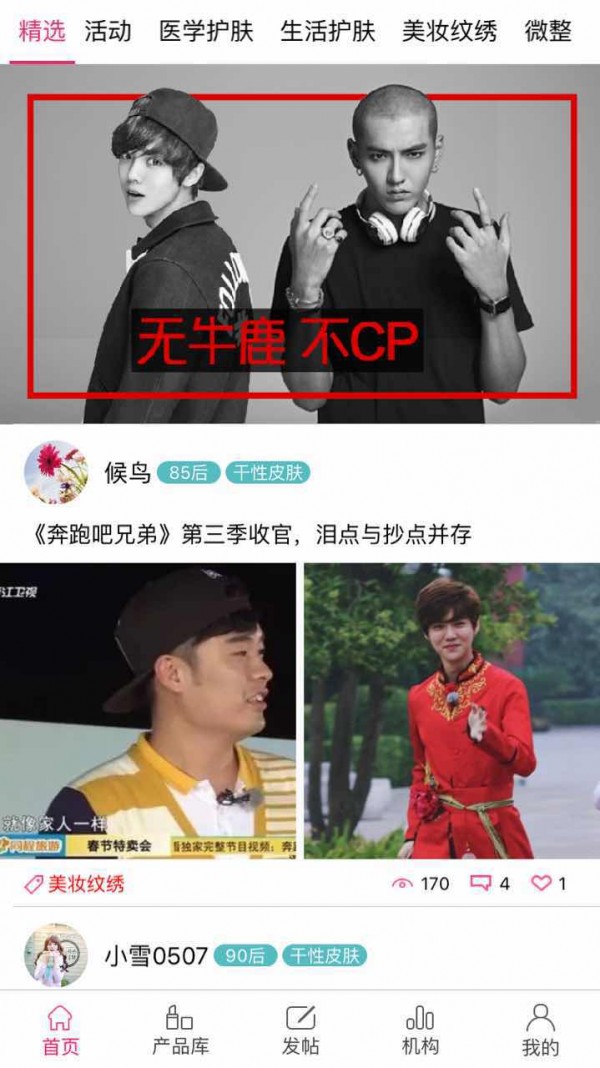View post photo of red costume
Viewport: 600px width, 1068px height.
[452, 711]
